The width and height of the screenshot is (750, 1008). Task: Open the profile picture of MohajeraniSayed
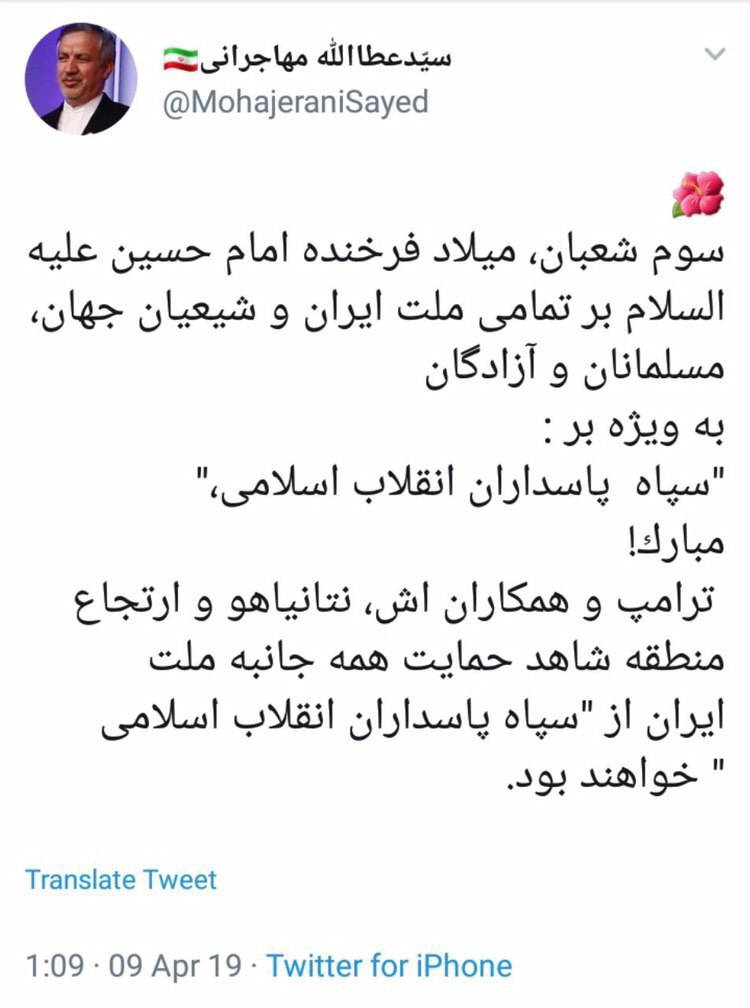pos(85,79)
